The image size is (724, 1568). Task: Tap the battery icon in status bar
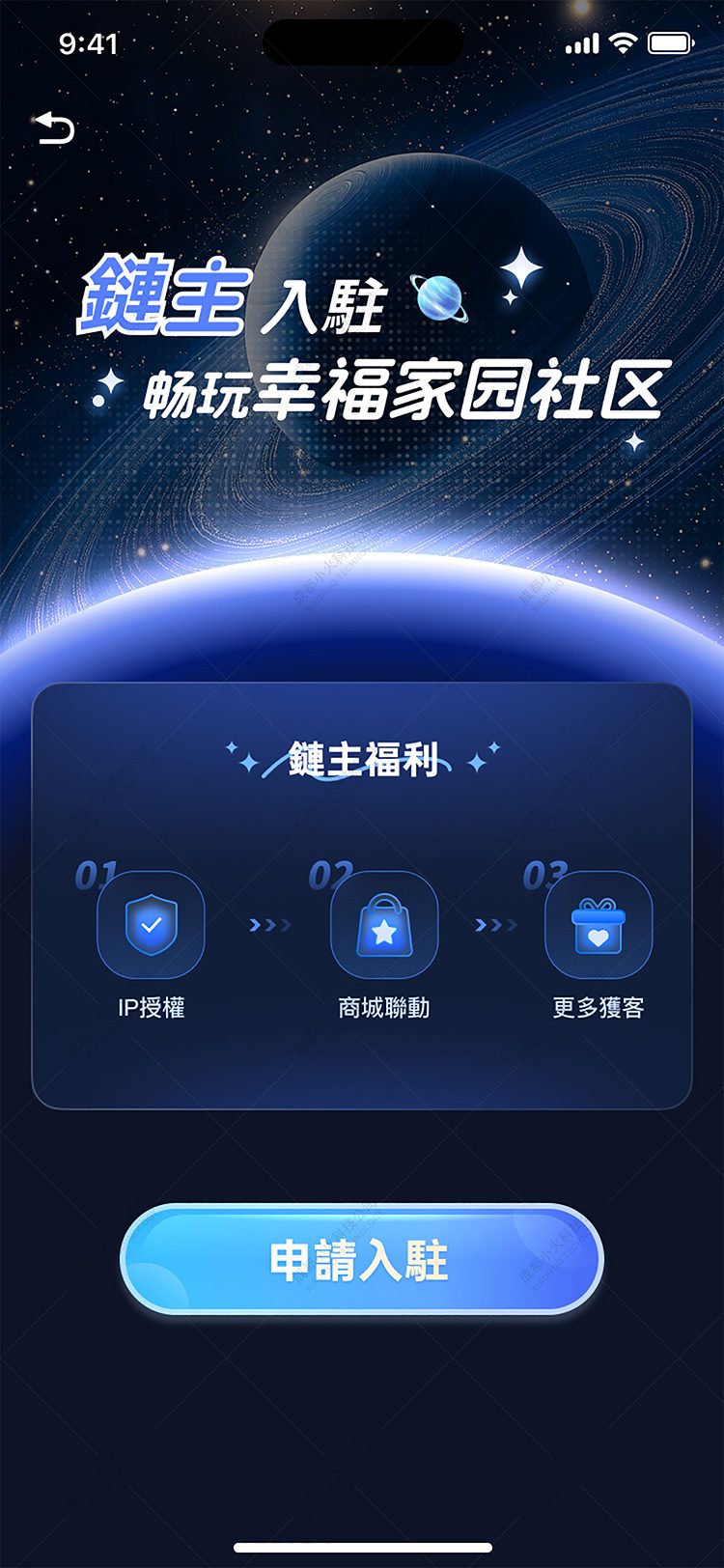point(673,42)
